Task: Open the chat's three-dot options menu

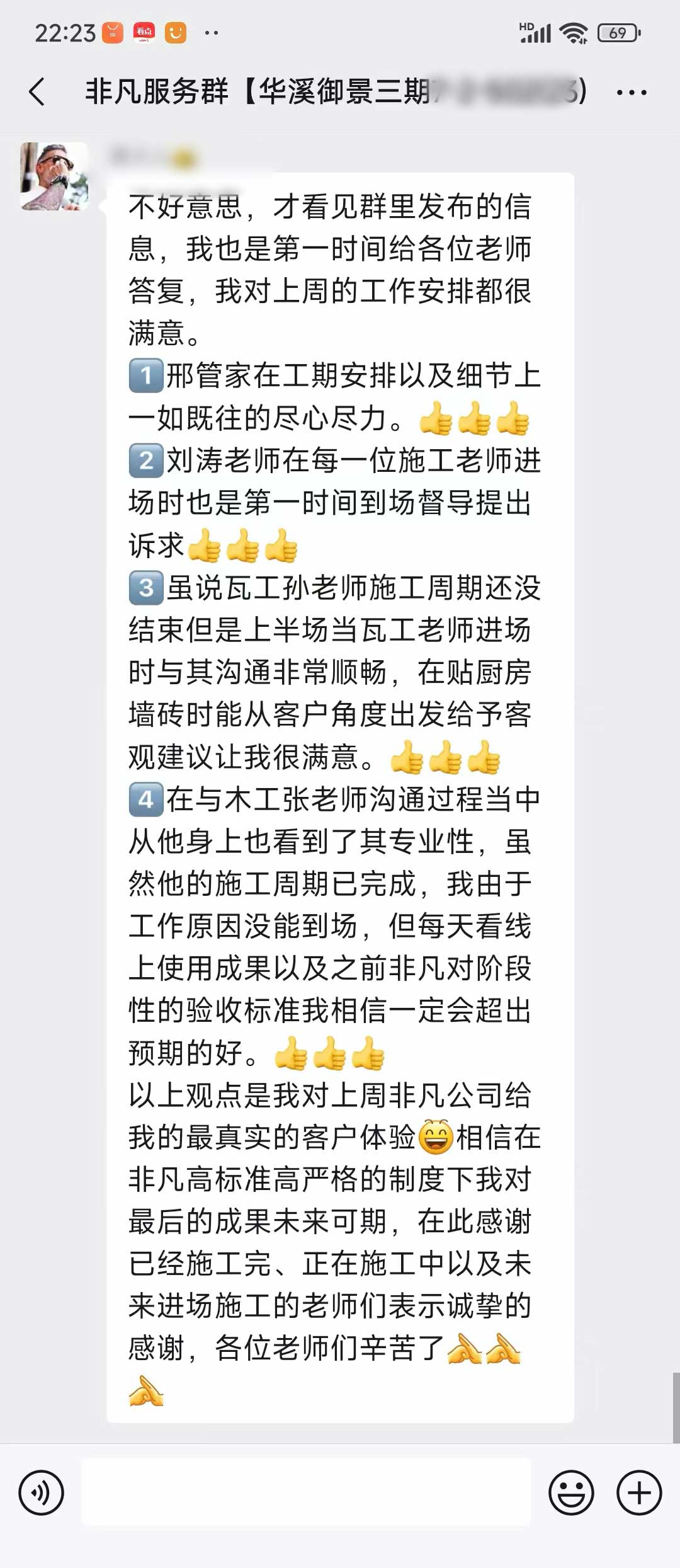Action: point(631,93)
